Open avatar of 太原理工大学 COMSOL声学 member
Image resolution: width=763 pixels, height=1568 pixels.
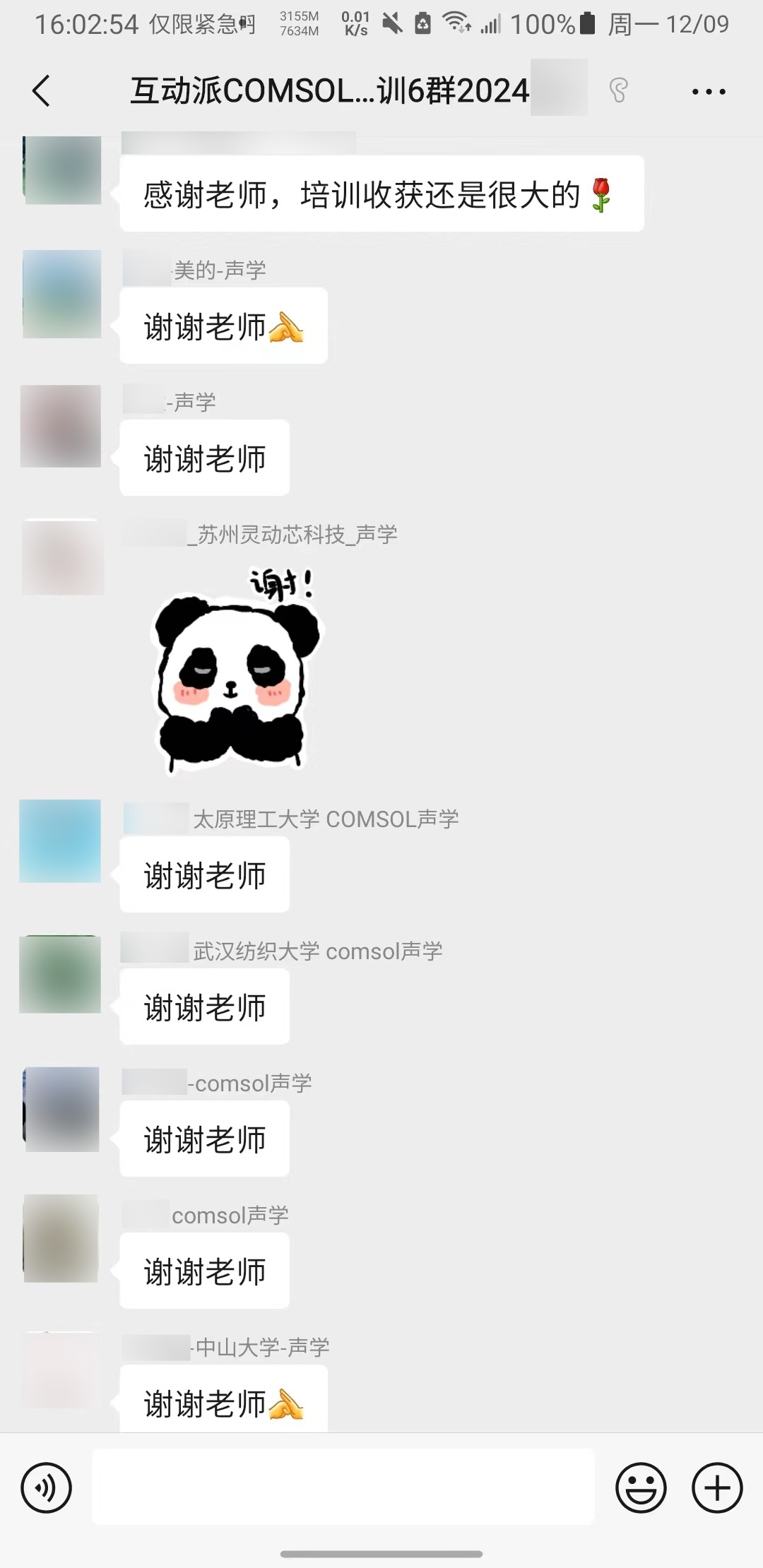[x=60, y=841]
